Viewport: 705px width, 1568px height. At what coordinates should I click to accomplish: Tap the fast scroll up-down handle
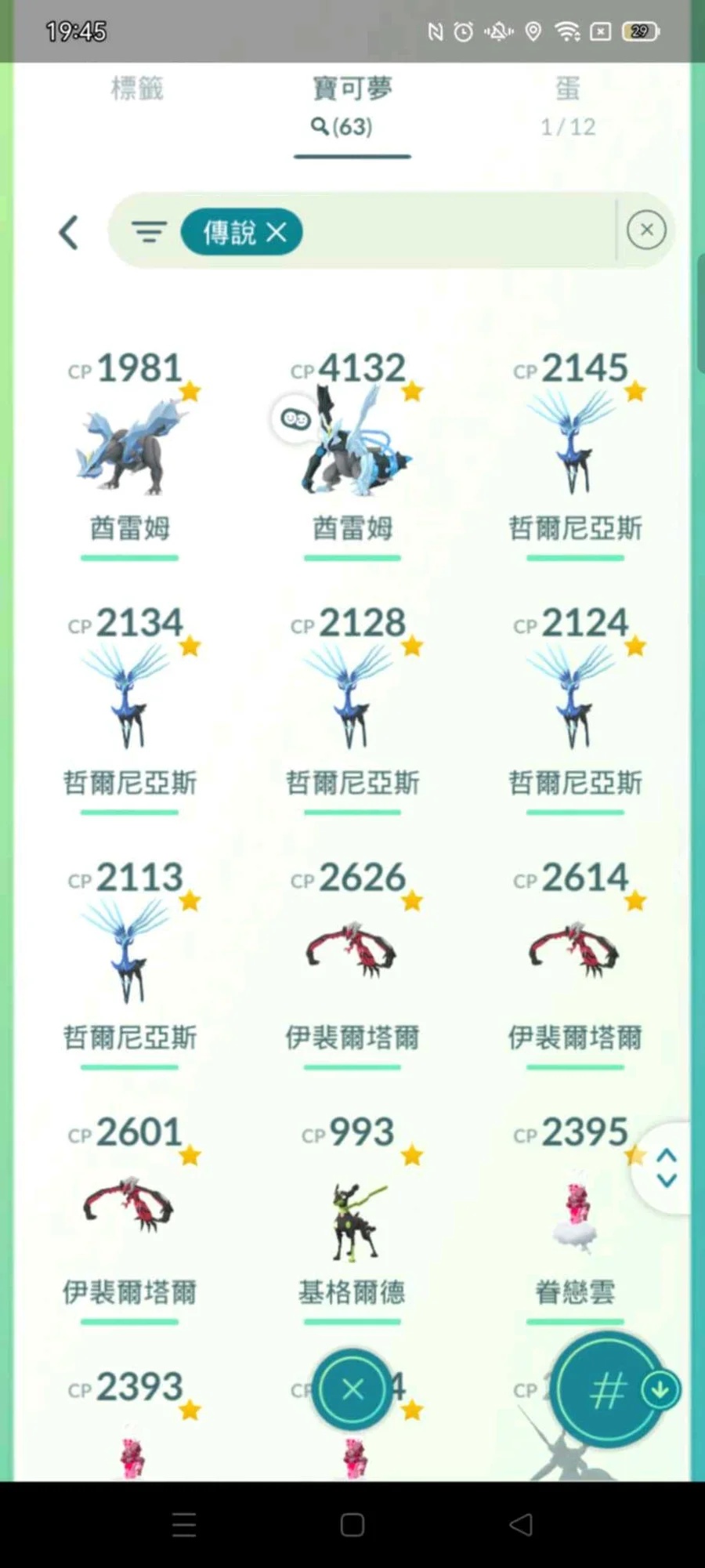coord(666,1168)
